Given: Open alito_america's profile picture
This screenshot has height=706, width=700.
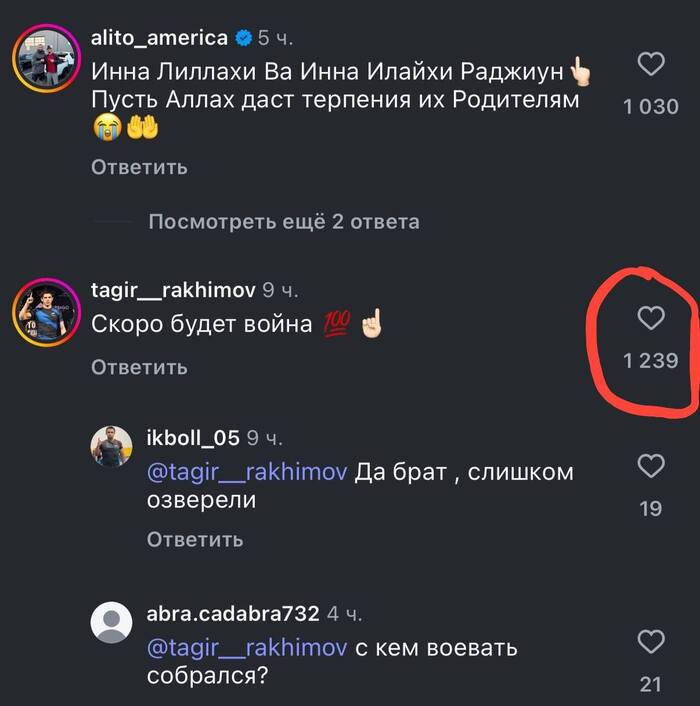Looking at the screenshot, I should [x=45, y=59].
